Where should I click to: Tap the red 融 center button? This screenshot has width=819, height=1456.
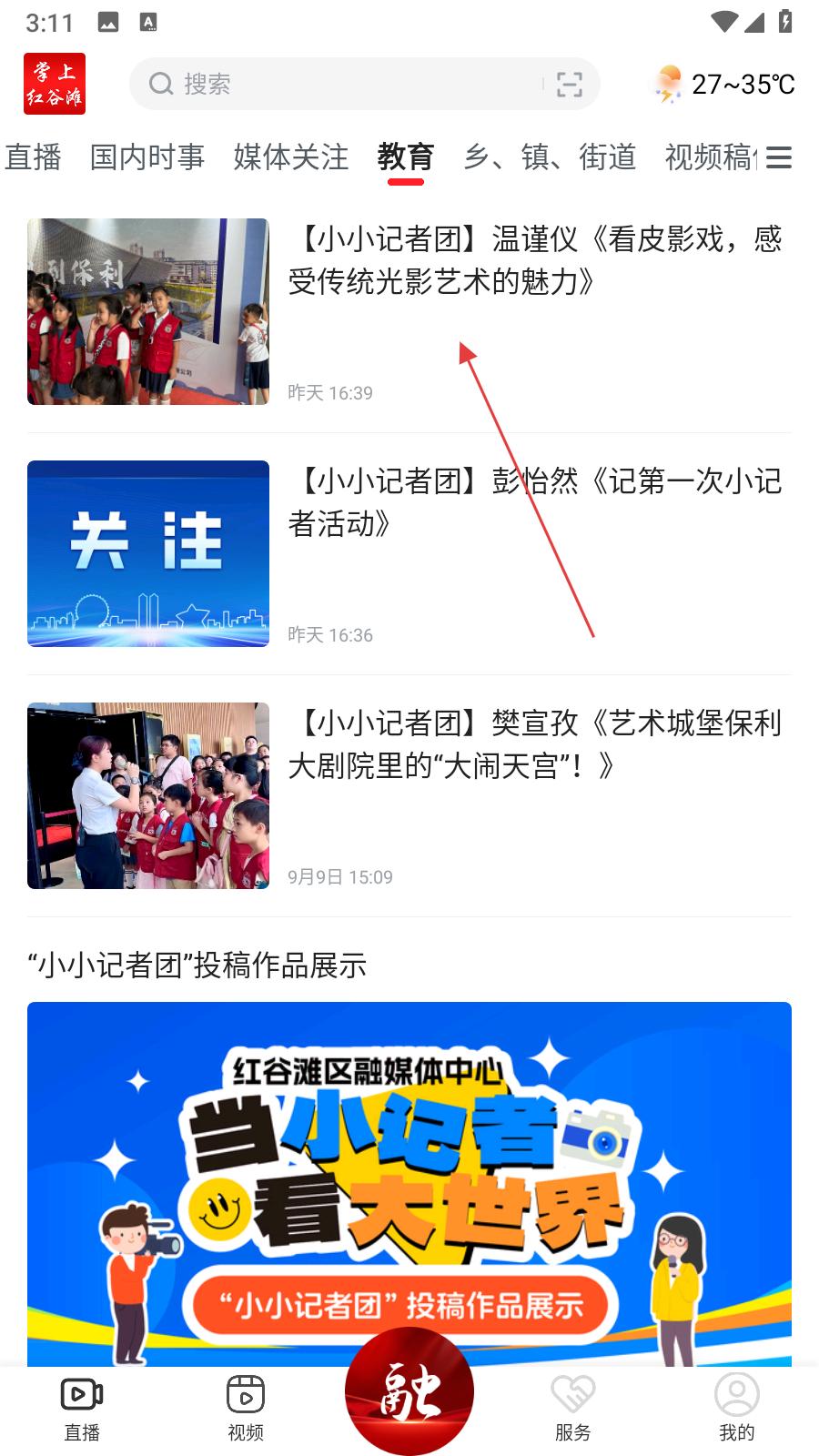pyautogui.click(x=409, y=1392)
